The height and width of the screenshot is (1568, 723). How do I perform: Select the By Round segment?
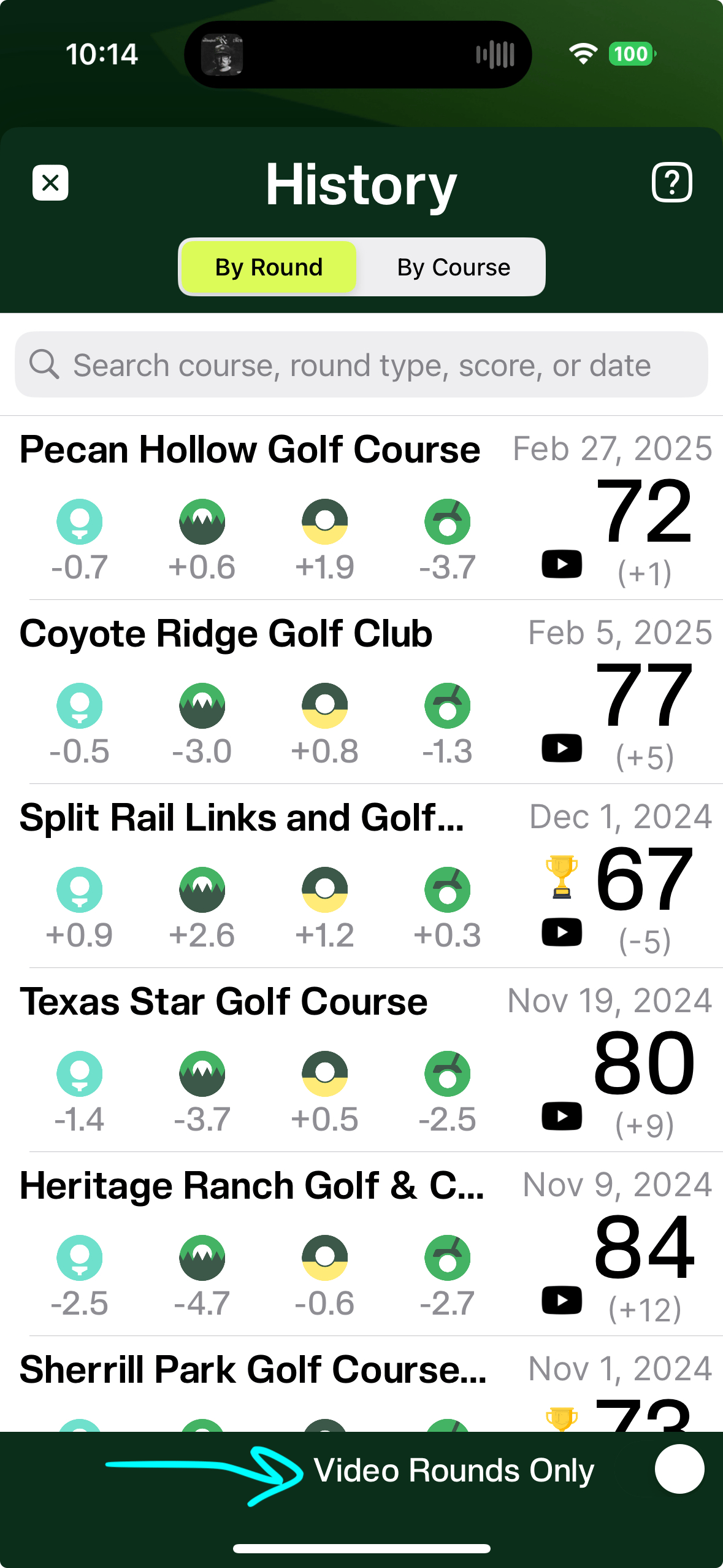point(269,267)
